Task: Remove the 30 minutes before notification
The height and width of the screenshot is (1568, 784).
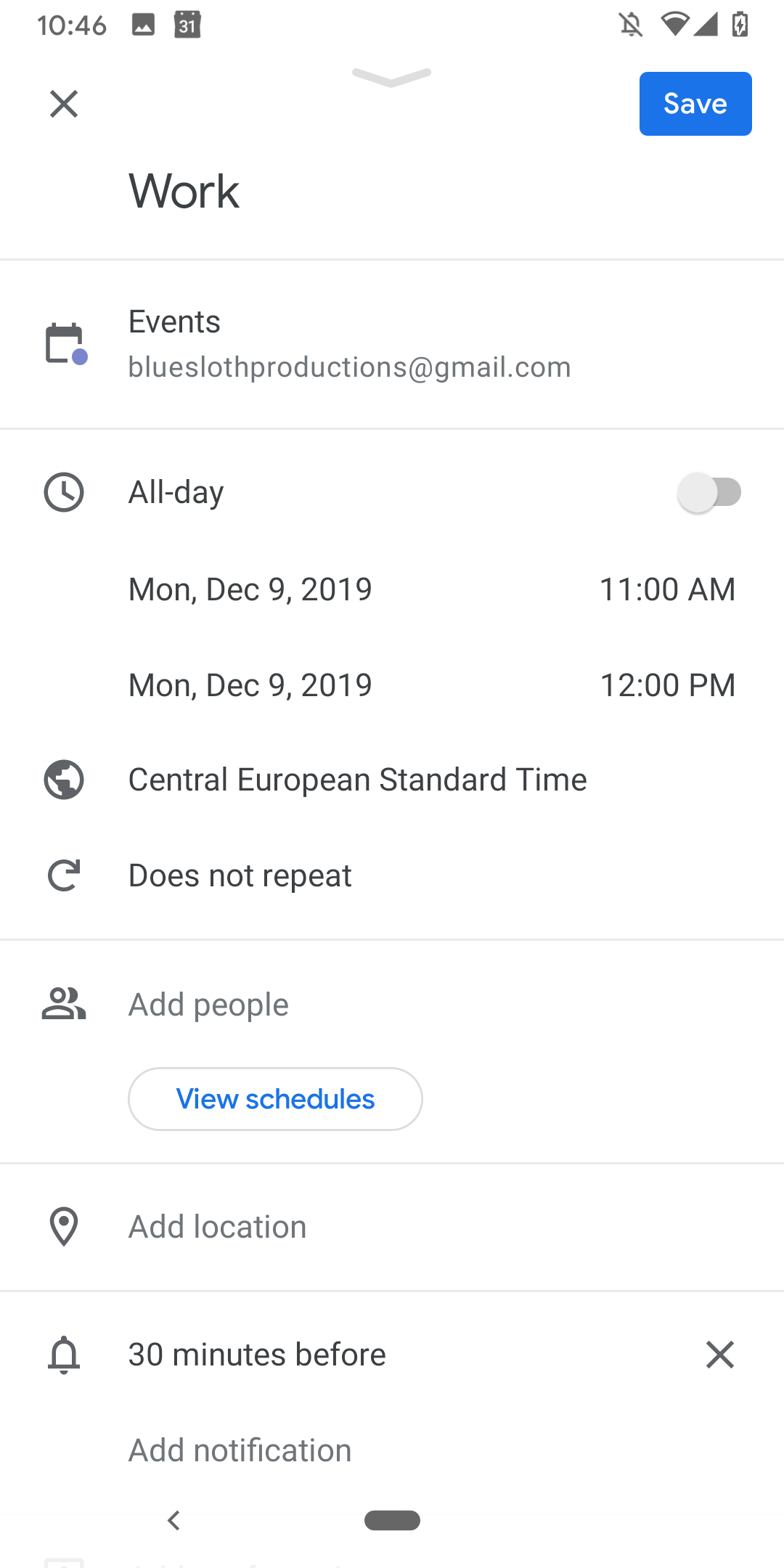Action: (x=720, y=1355)
